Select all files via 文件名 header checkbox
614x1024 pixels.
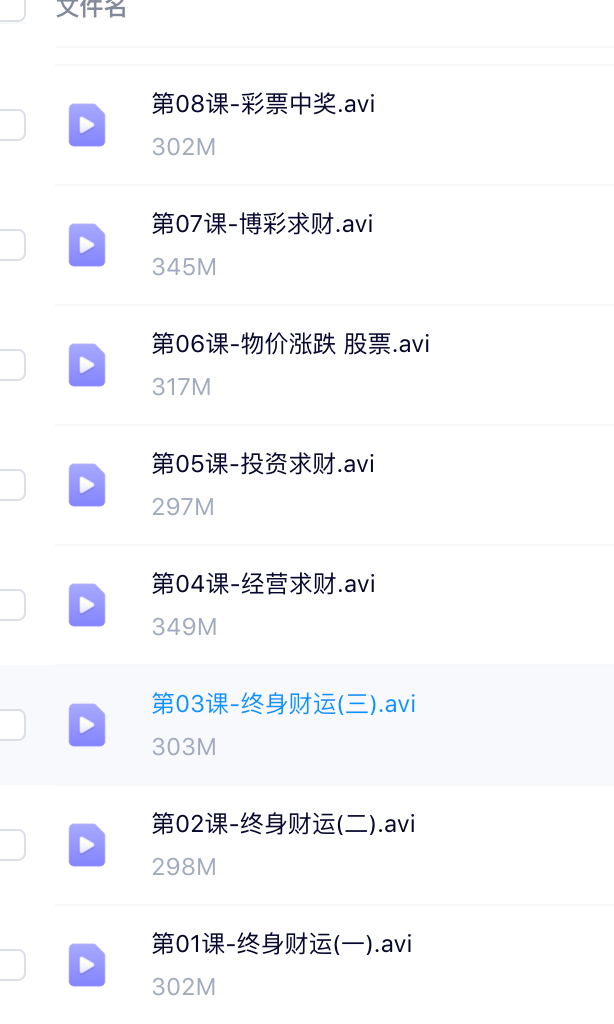(12, 9)
